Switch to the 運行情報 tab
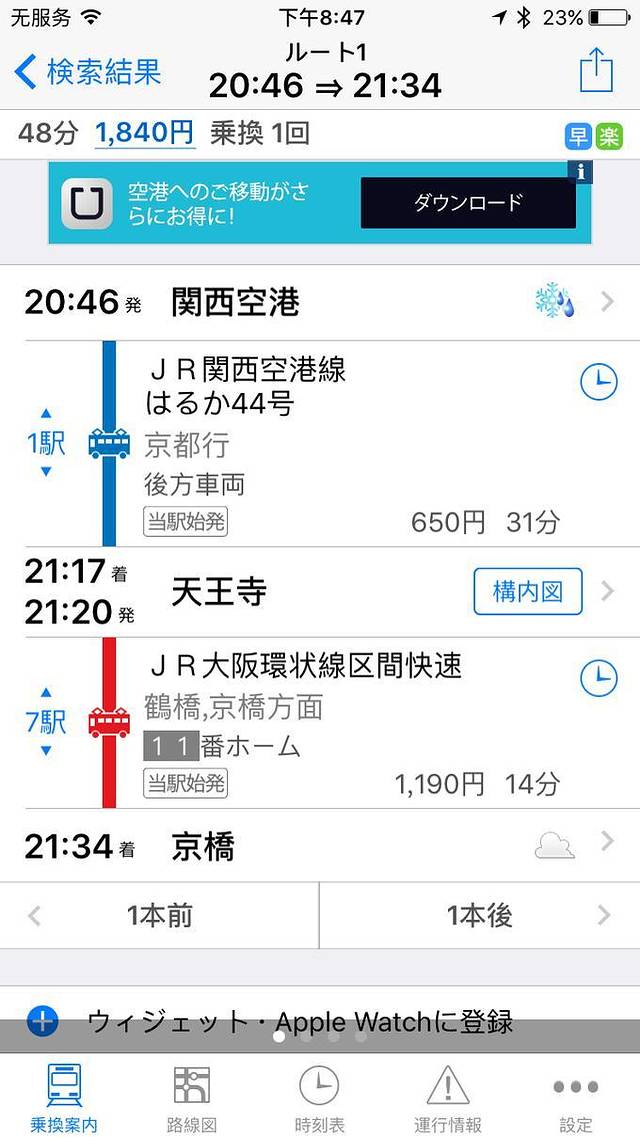 [x=447, y=1096]
